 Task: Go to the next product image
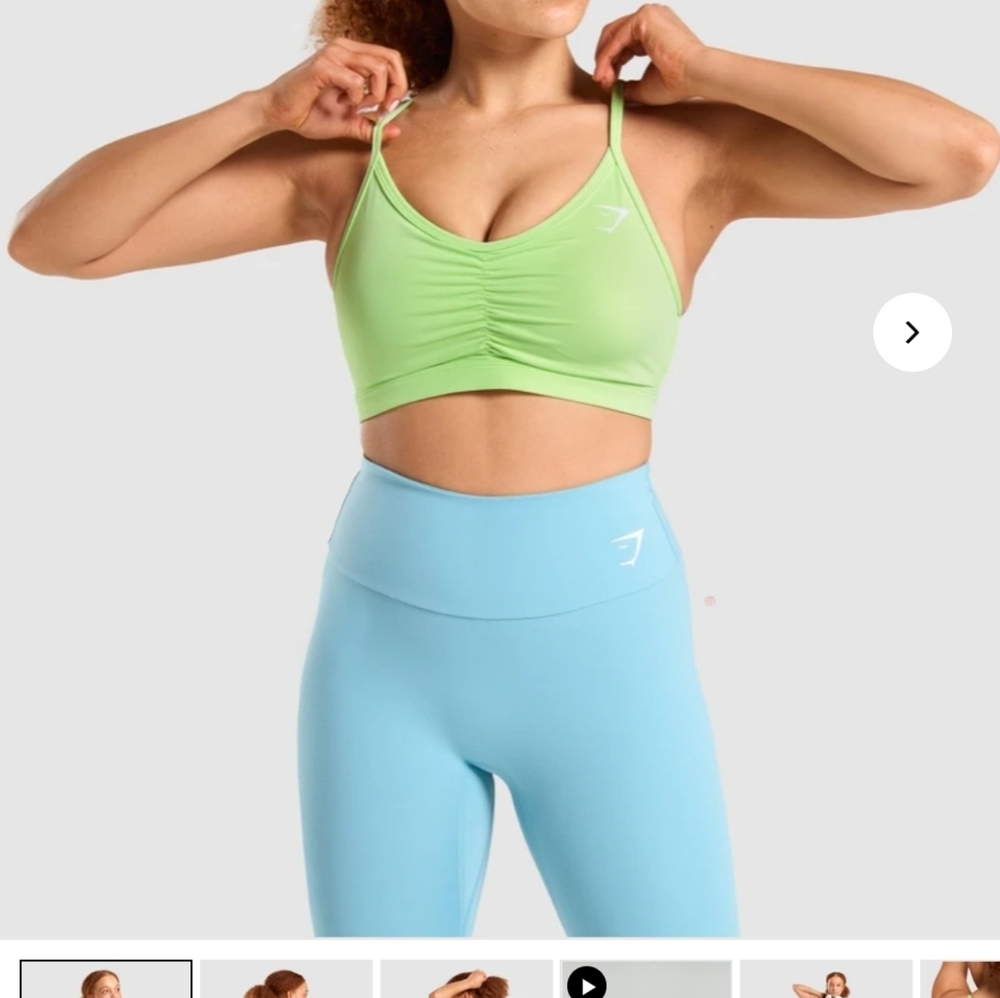(x=912, y=332)
